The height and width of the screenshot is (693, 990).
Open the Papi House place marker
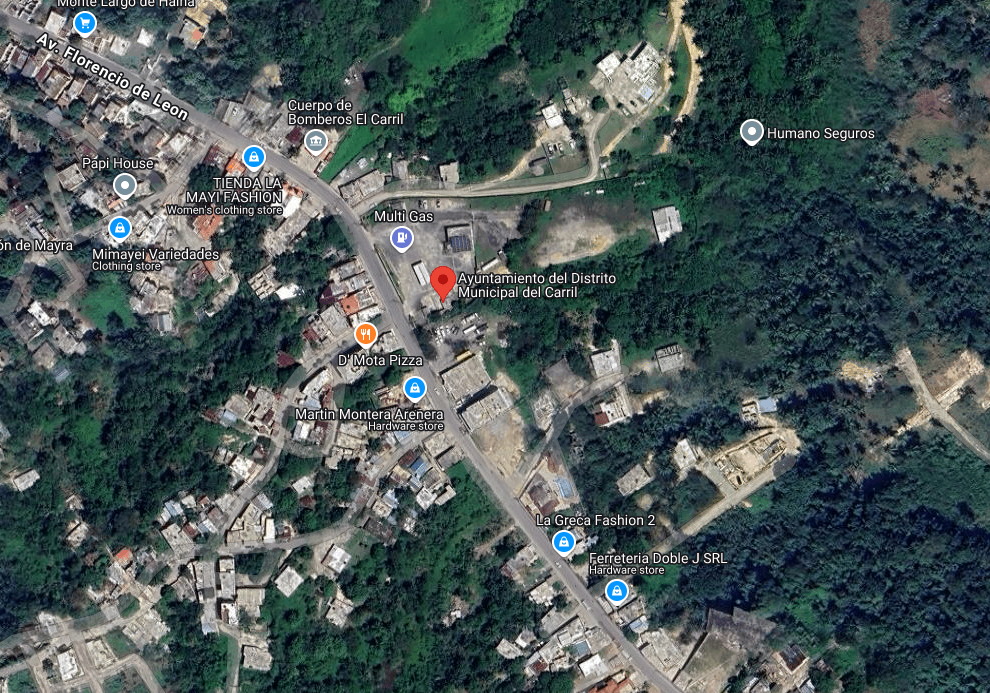(x=124, y=185)
